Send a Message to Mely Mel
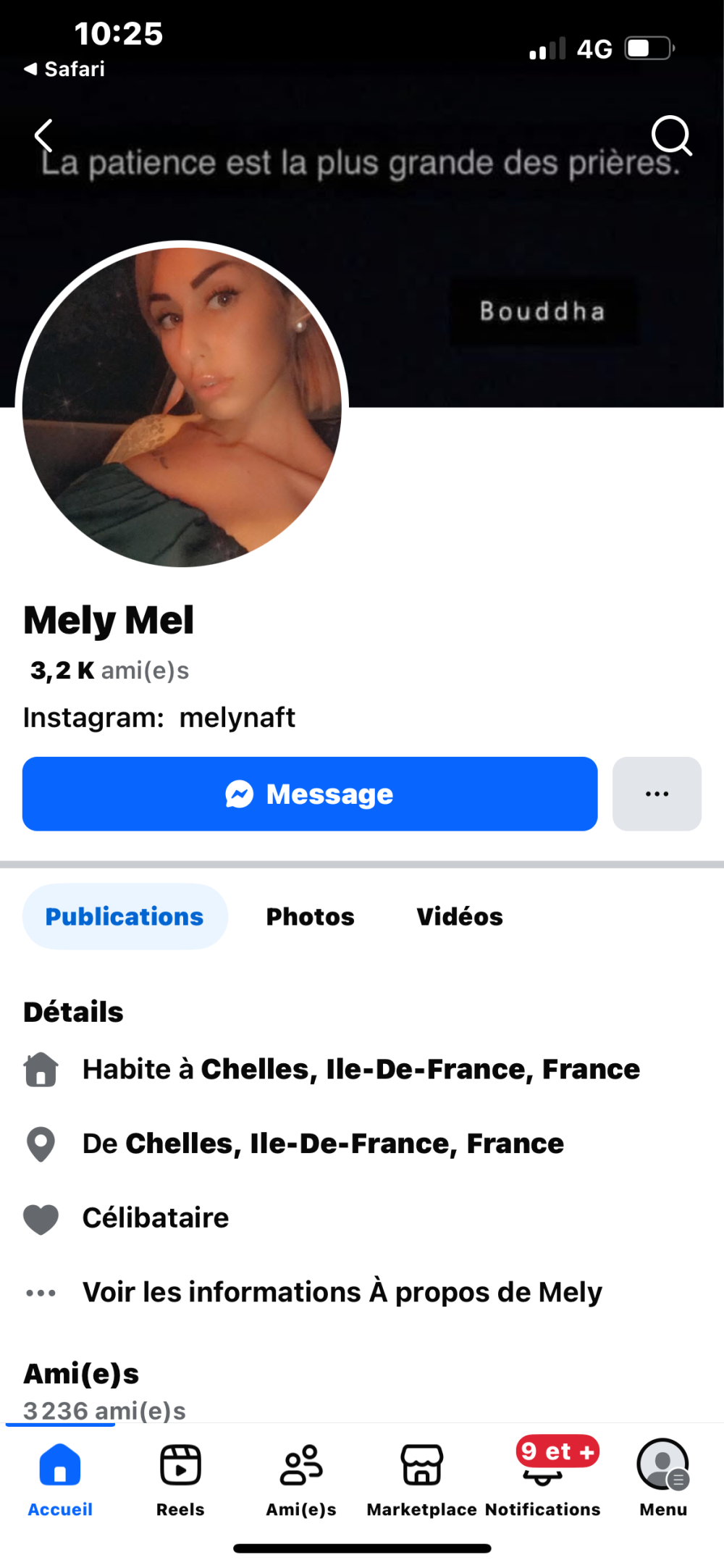 point(310,794)
